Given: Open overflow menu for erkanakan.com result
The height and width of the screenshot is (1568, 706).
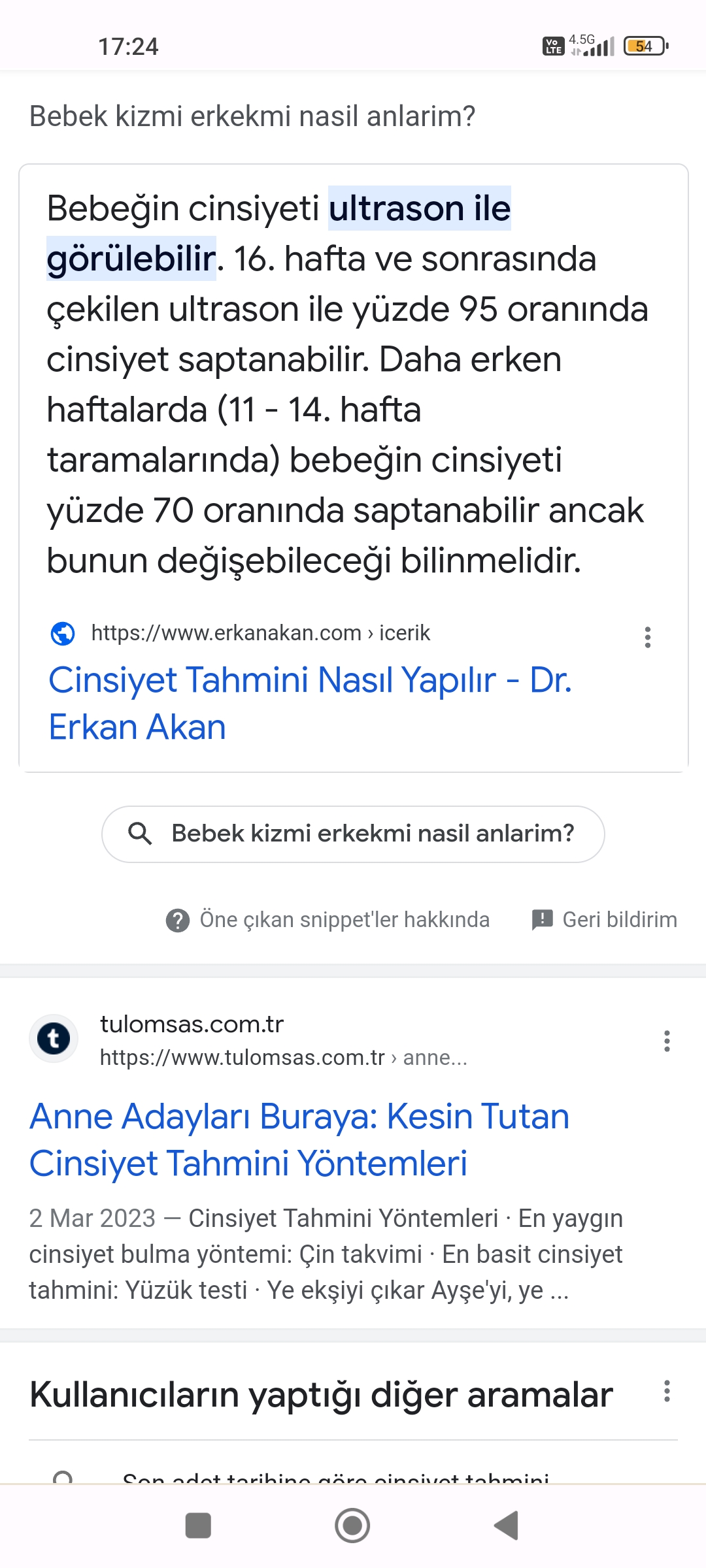Looking at the screenshot, I should pos(647,636).
